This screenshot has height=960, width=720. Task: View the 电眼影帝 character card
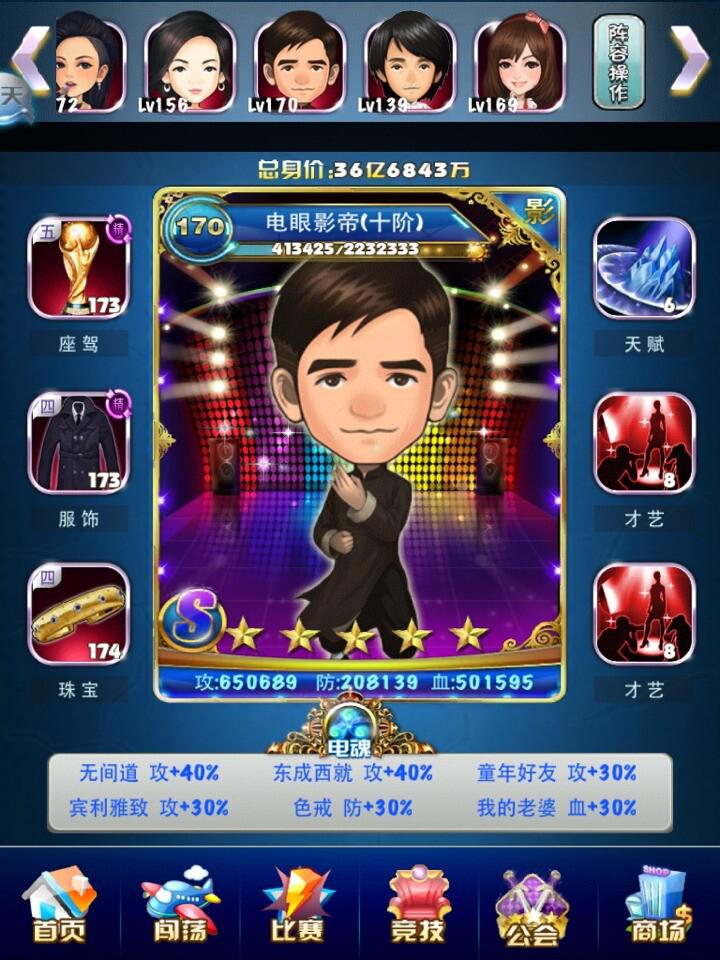(360, 440)
